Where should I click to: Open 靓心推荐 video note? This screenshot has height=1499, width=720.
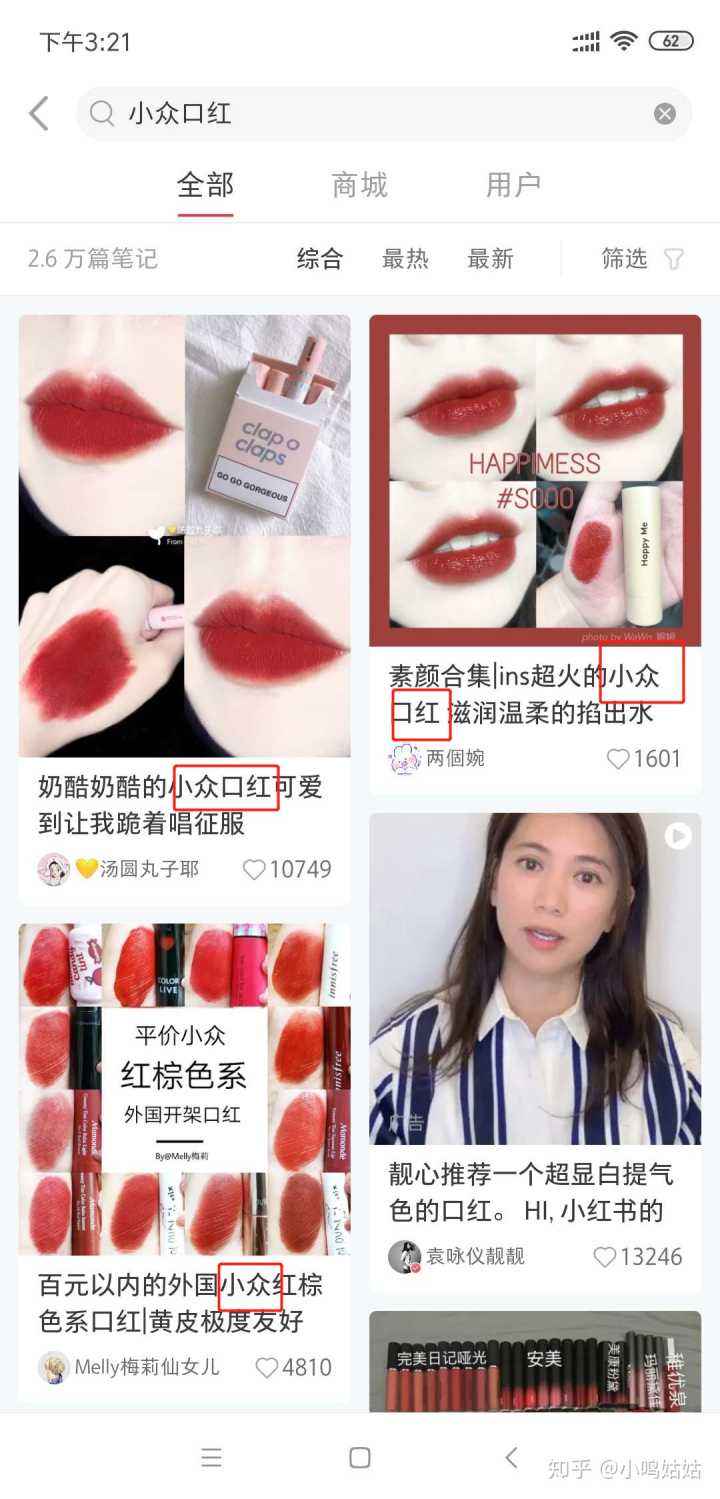pos(535,978)
